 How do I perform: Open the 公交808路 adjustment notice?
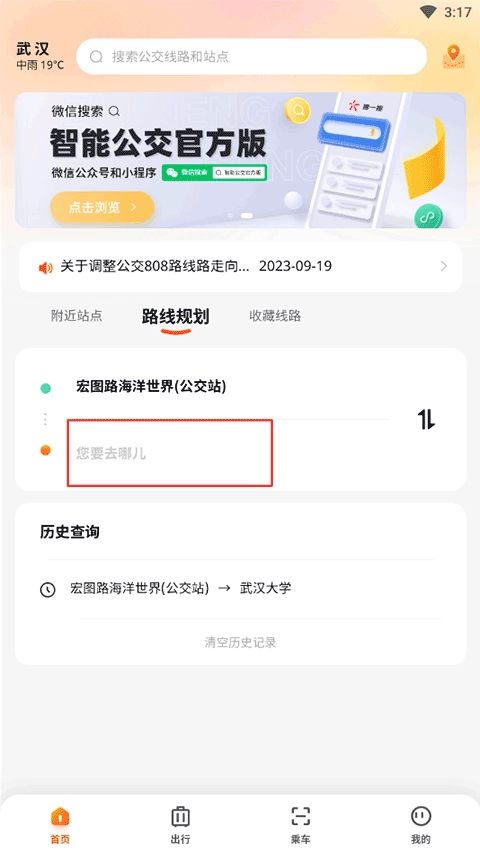240,267
